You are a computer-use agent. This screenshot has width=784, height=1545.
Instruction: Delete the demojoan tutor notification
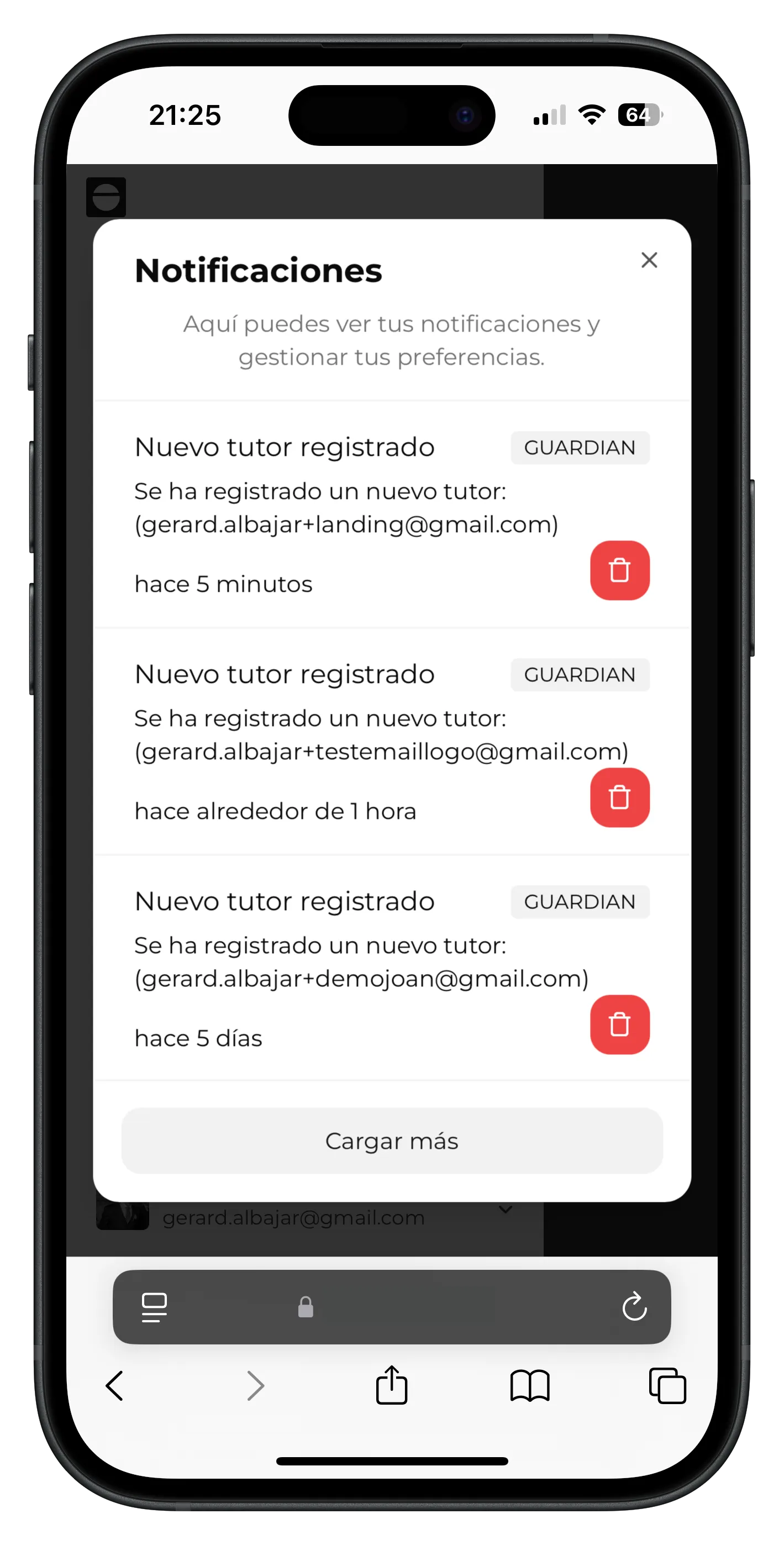pos(620,1024)
